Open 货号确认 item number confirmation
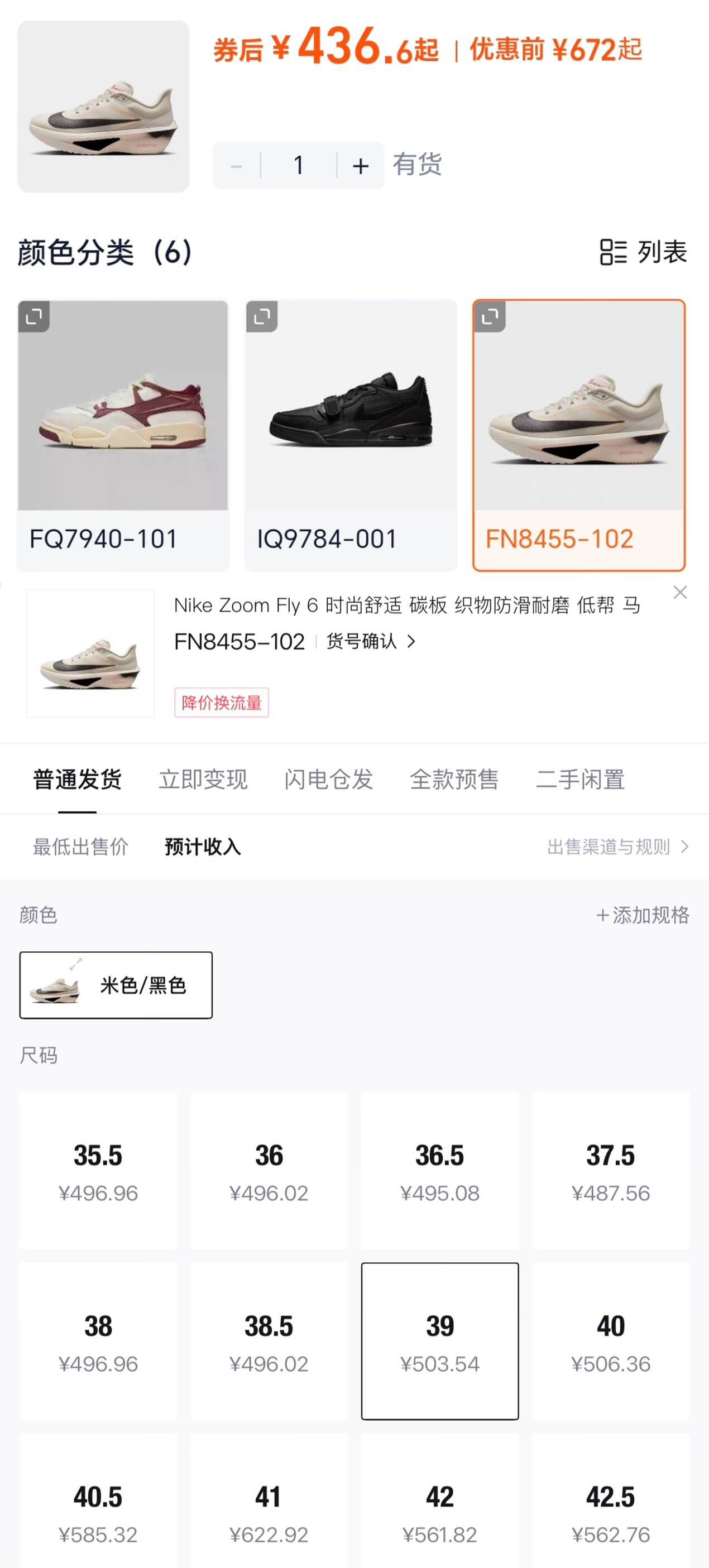The width and height of the screenshot is (709, 1568). click(370, 642)
